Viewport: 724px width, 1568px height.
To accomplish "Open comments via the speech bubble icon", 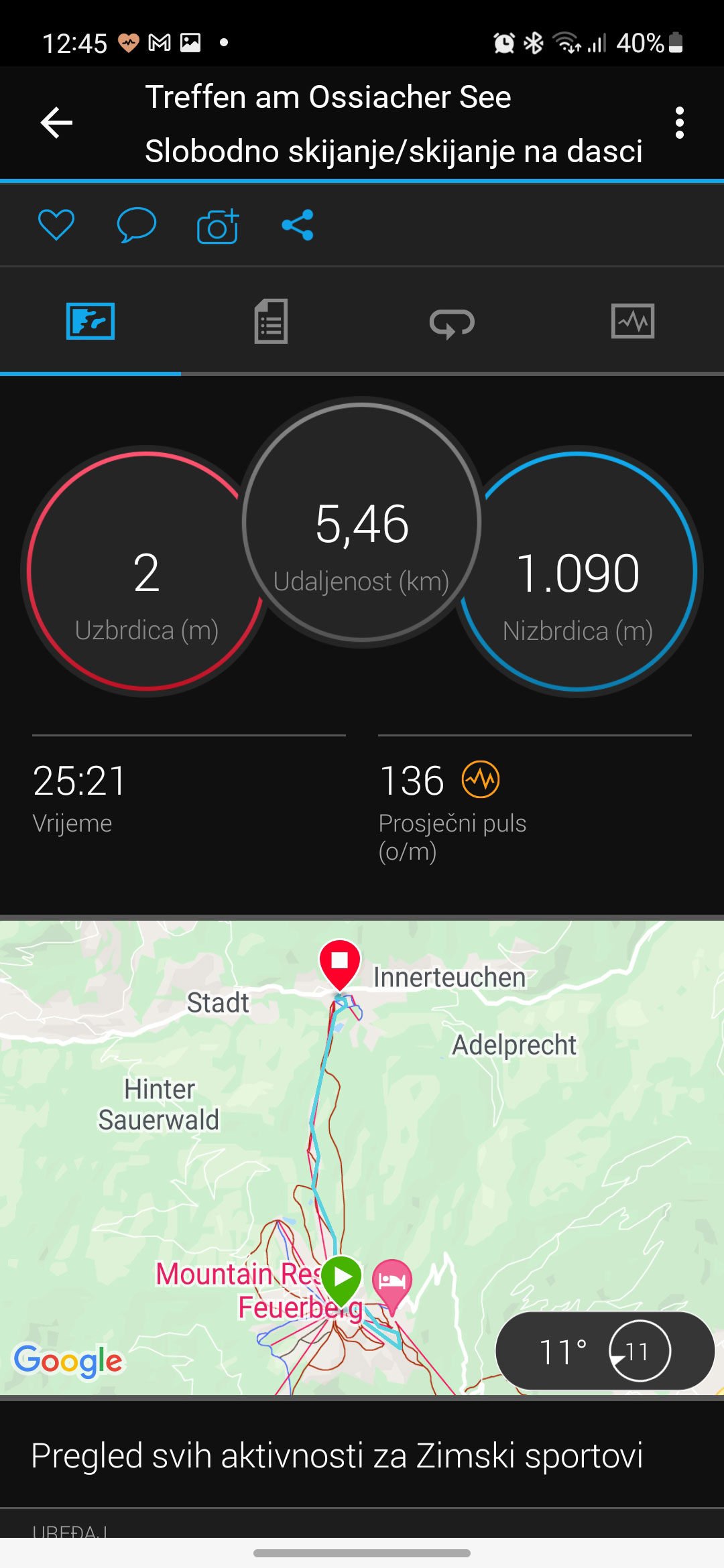I will pos(137,224).
